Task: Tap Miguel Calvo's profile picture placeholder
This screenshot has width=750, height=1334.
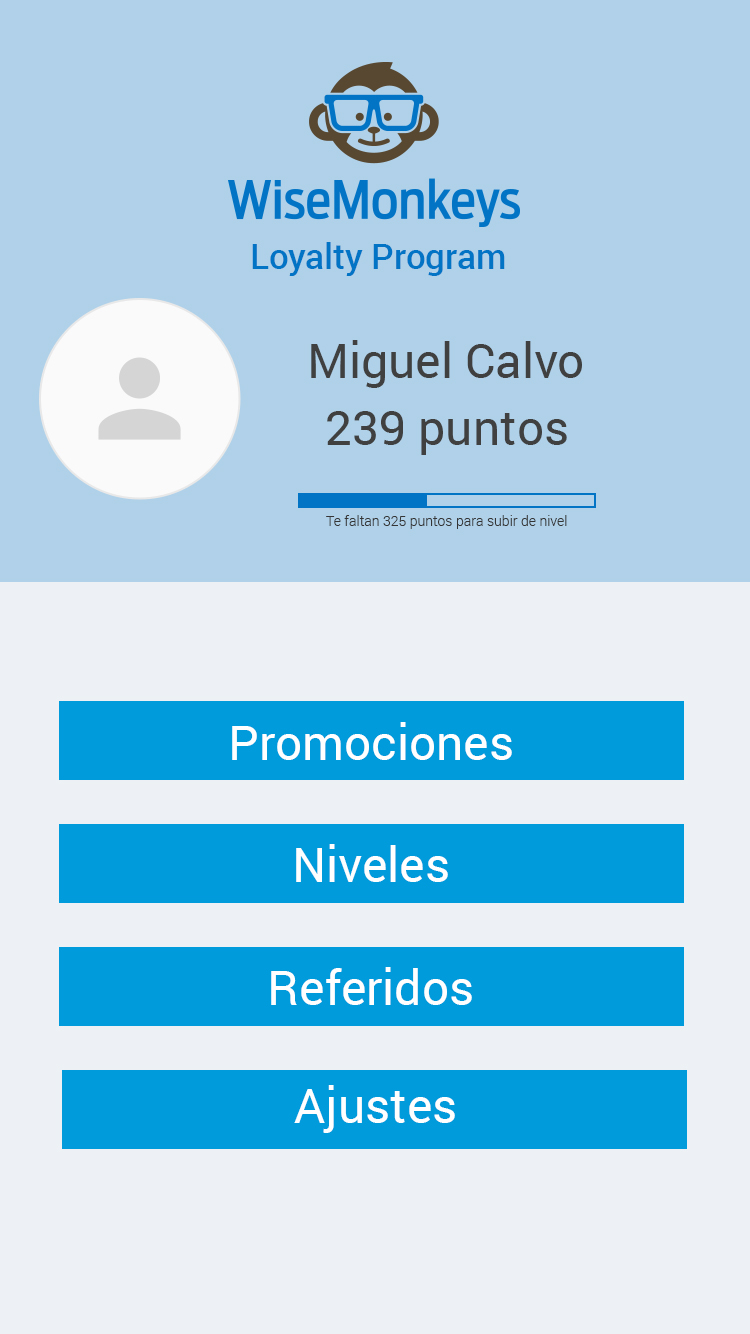Action: 140,399
